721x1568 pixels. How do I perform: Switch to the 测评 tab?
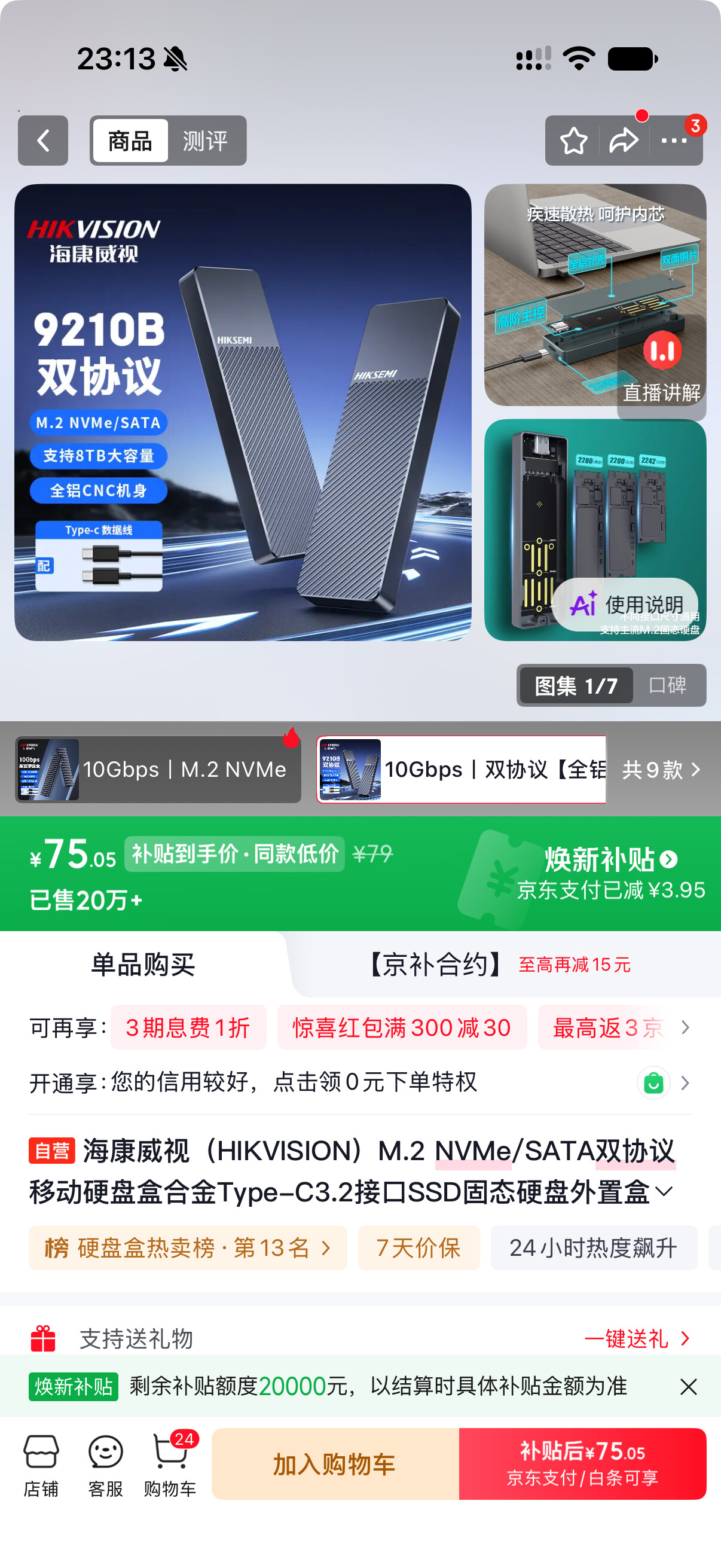click(x=205, y=141)
